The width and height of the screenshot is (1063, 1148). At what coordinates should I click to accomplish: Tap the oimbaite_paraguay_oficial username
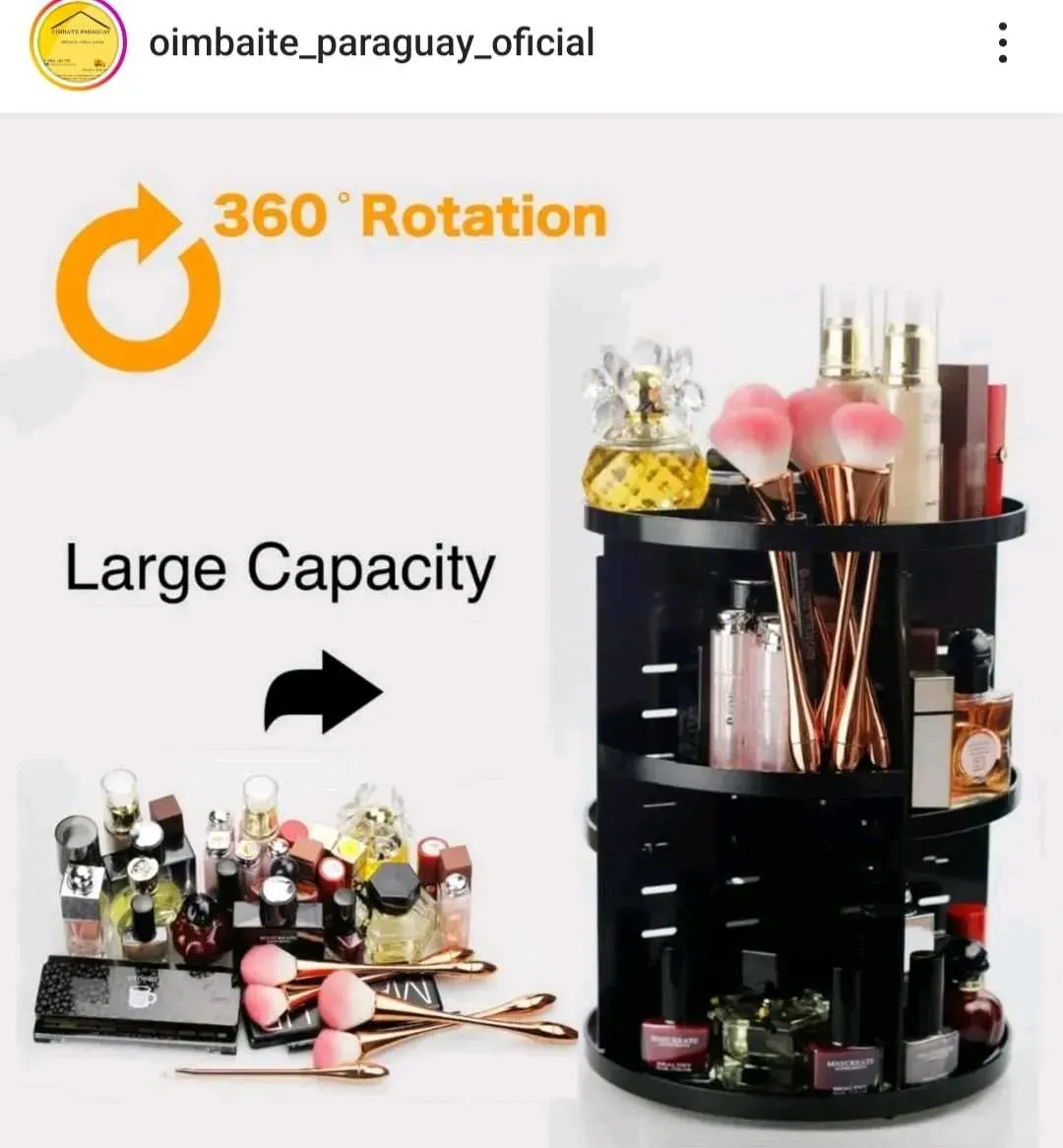[371, 43]
